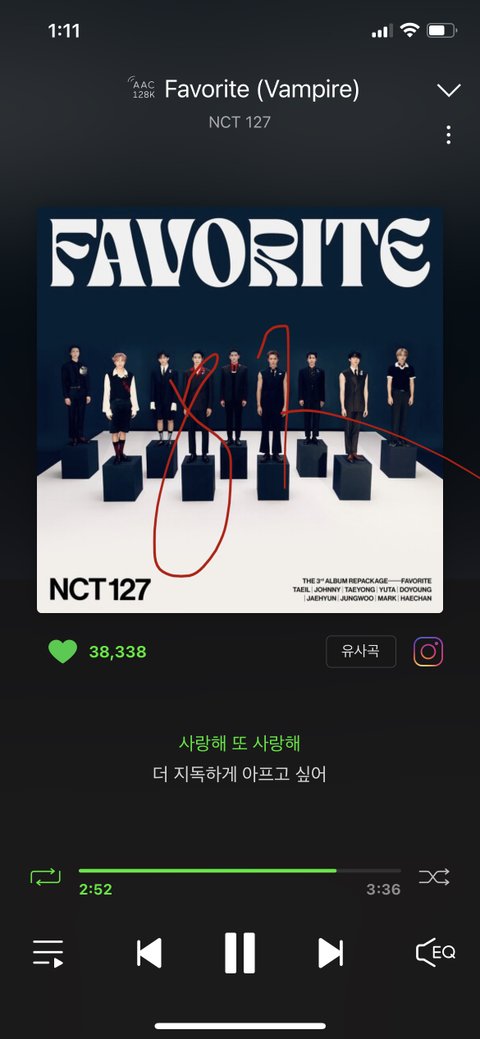Open the EQ sound settings
Screen dimensions: 480x1039
[436, 953]
